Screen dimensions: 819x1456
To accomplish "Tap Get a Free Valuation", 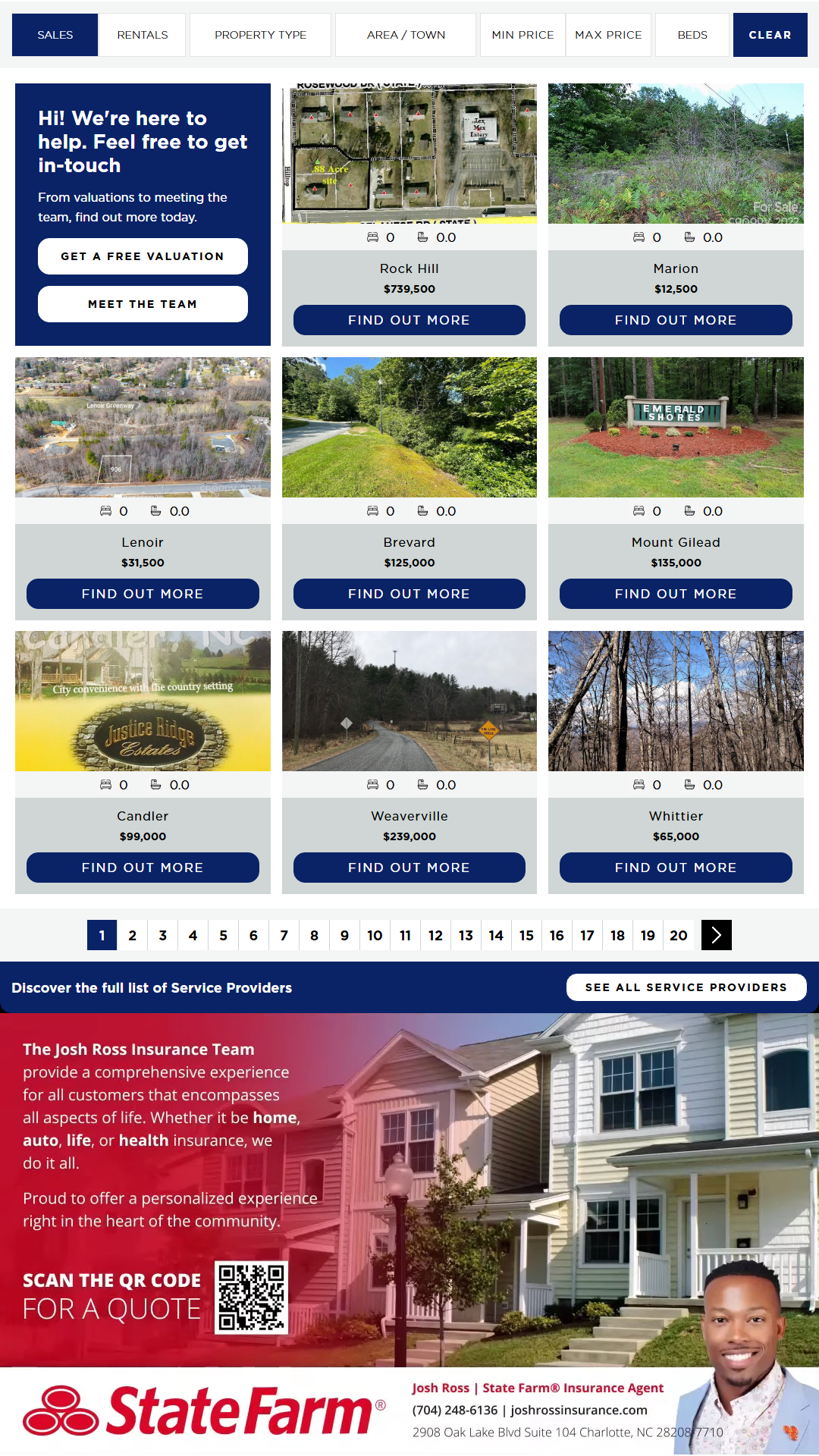I will click(143, 256).
